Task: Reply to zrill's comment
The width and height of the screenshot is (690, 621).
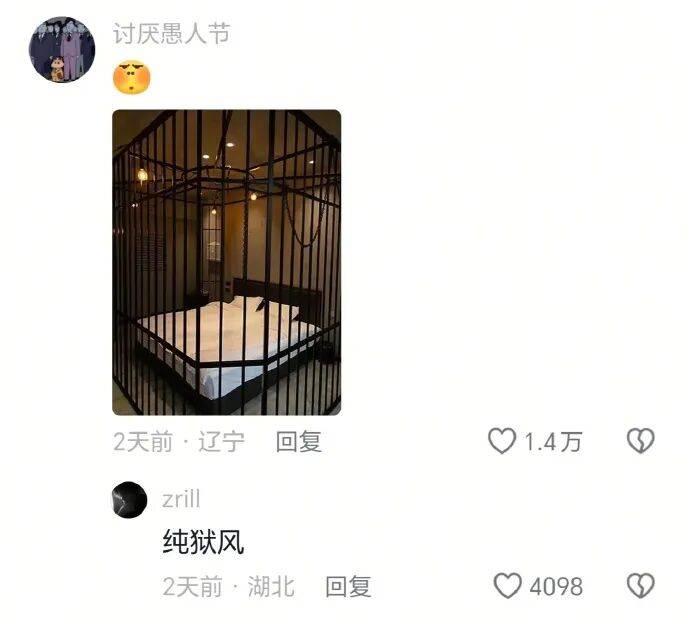Action: tap(348, 586)
